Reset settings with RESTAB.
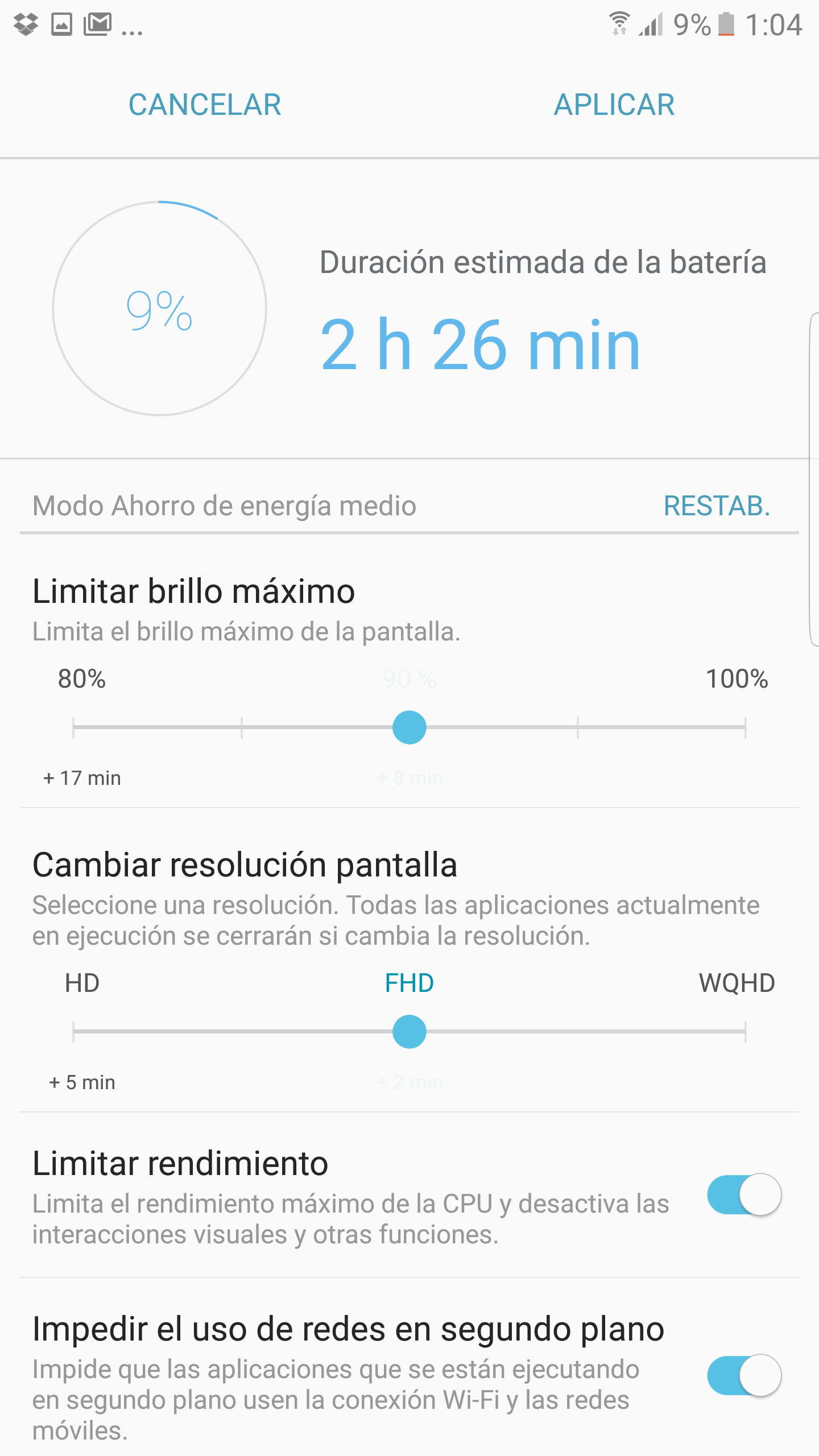 pos(717,506)
